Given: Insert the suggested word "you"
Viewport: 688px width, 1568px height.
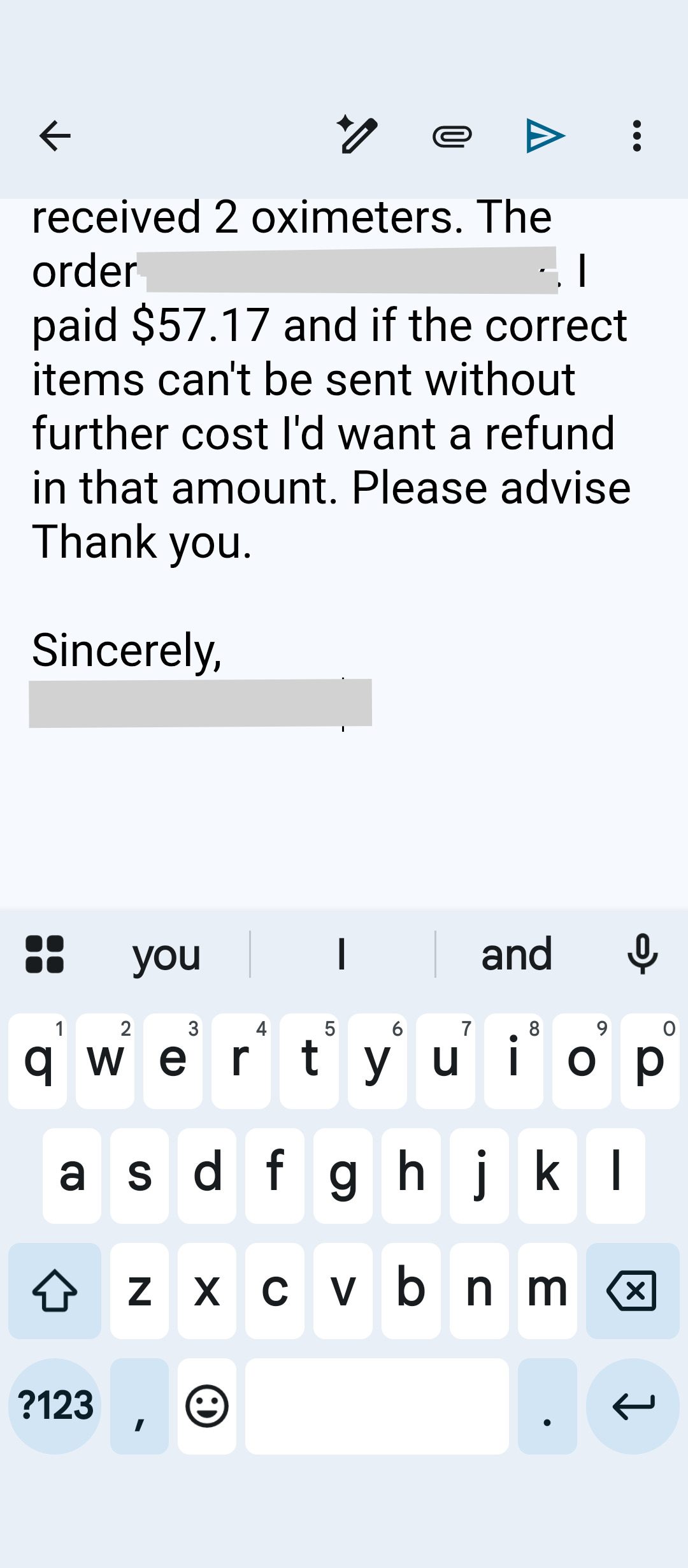Looking at the screenshot, I should tap(166, 954).
